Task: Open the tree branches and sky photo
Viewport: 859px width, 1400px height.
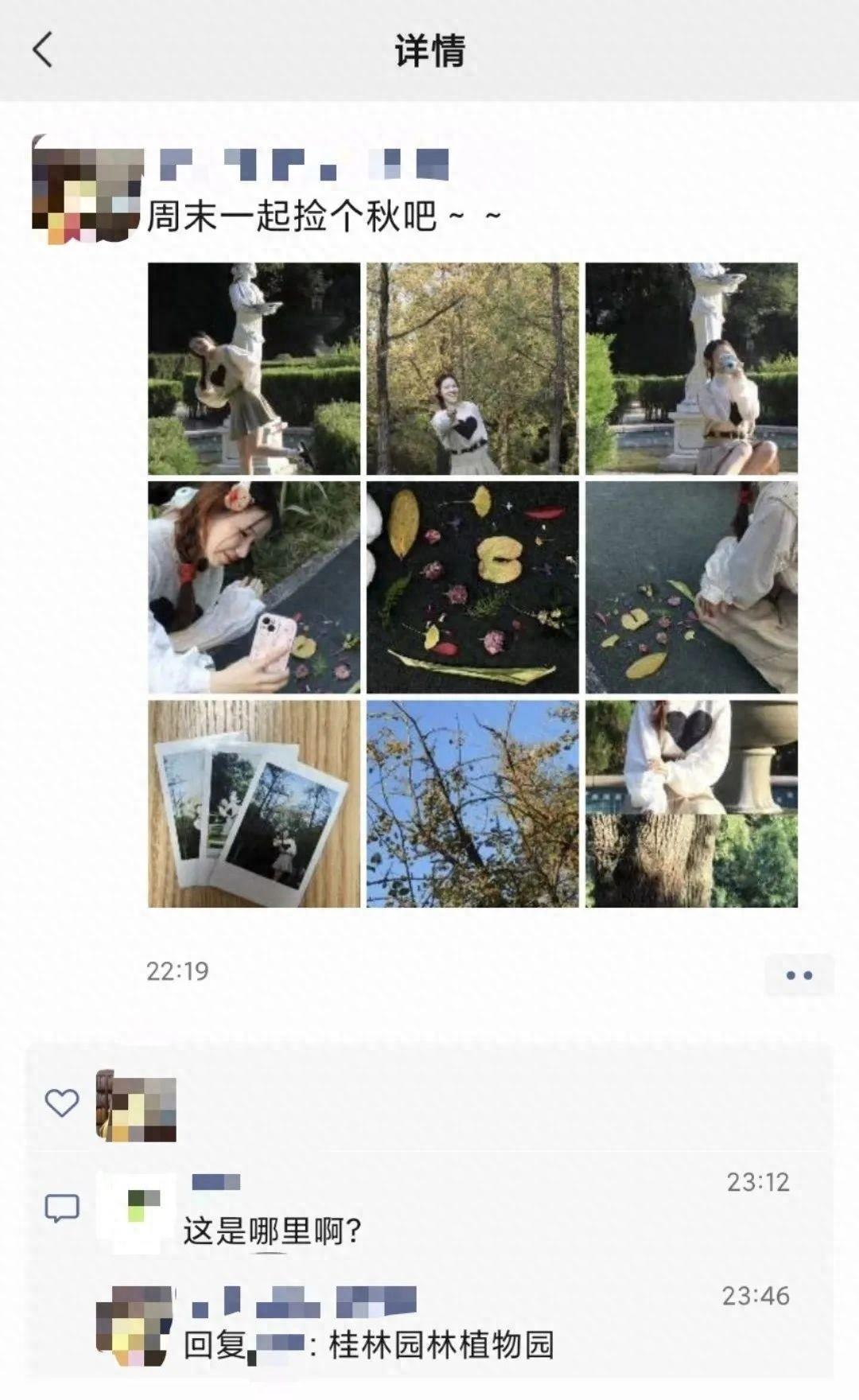Action: pos(472,804)
